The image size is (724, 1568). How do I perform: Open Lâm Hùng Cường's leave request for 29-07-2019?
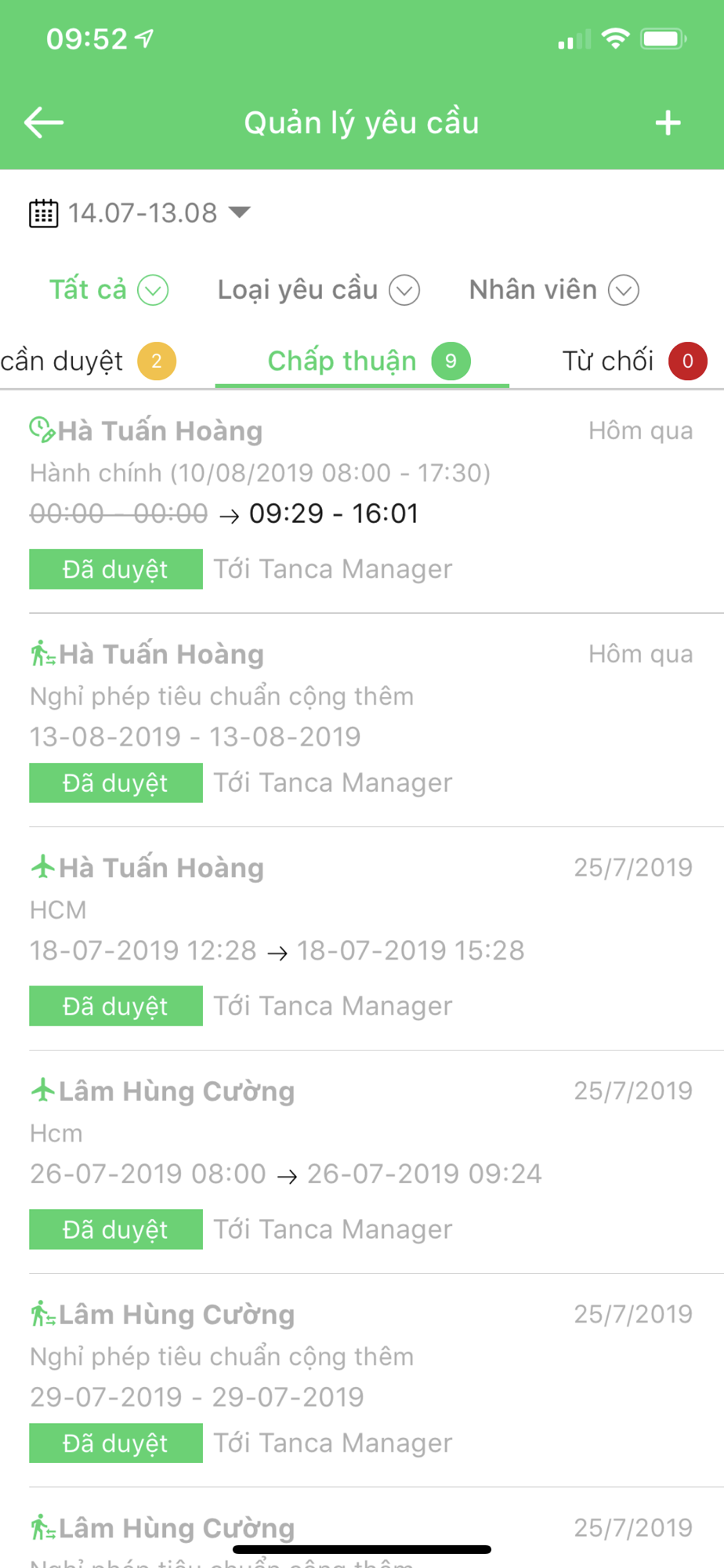(x=362, y=1381)
